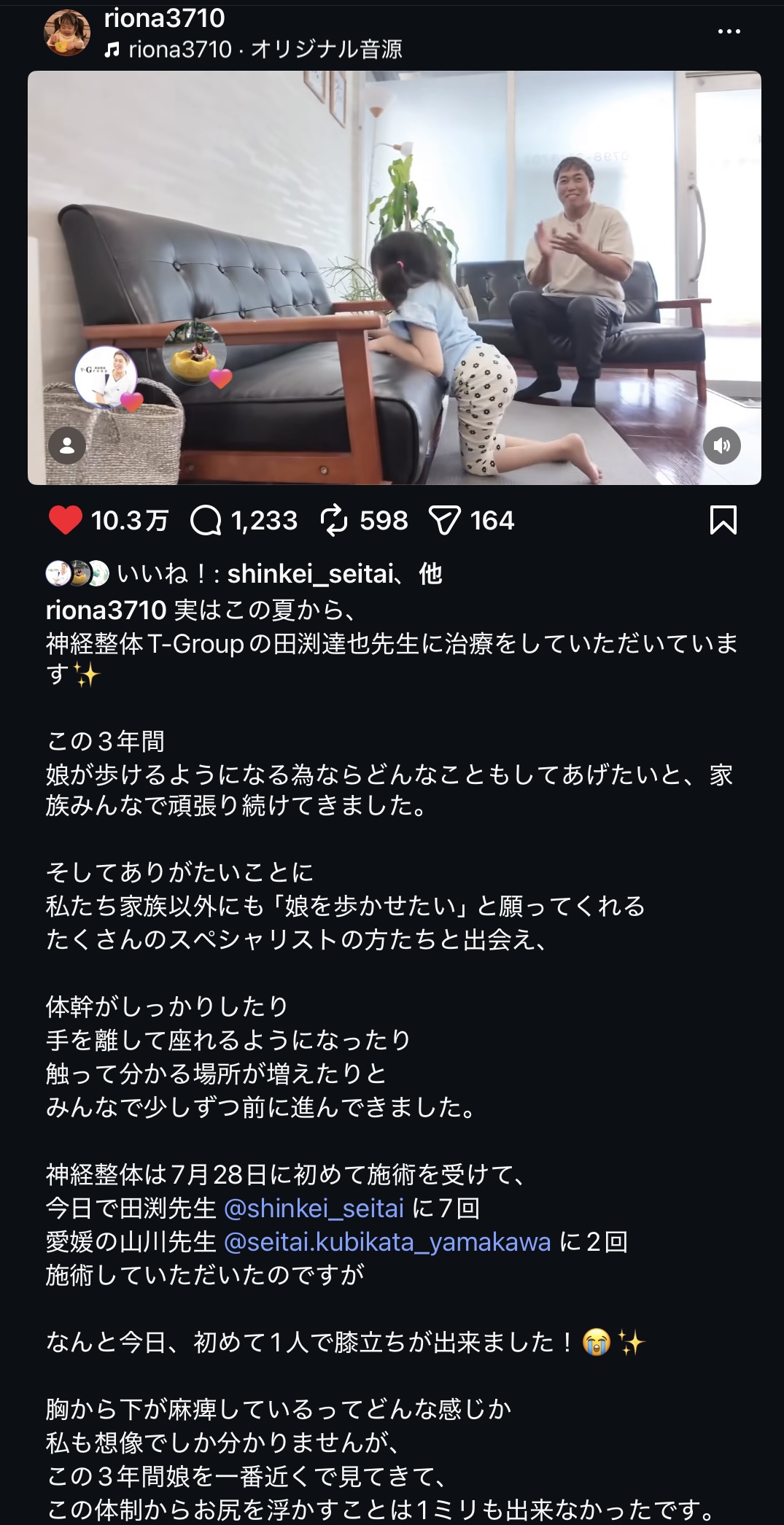The height and width of the screenshot is (1525, 784).
Task: Open the riona3710 original audio link
Action: click(x=264, y=50)
